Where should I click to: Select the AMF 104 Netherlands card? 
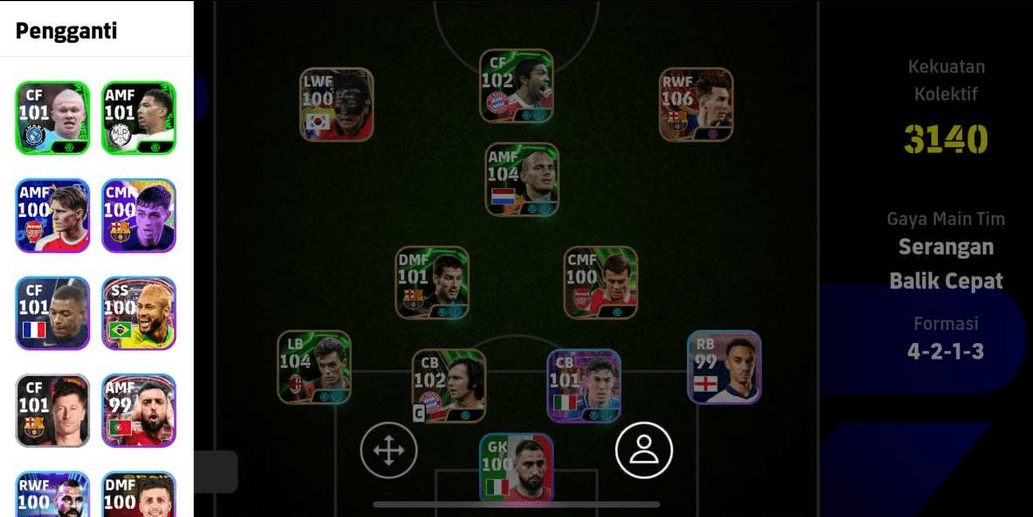[522, 179]
